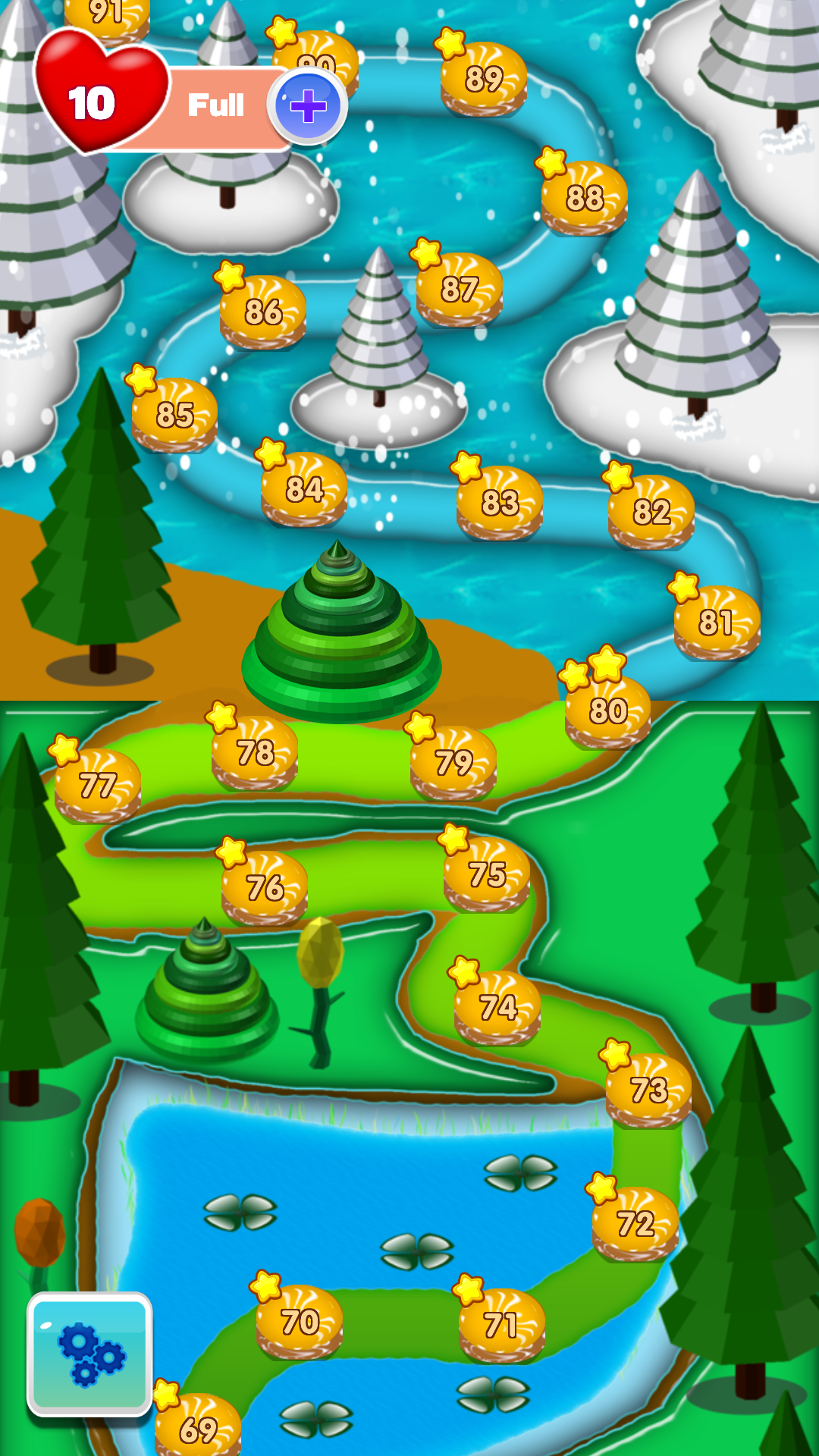
Task: Choose level 84
Action: point(304,490)
